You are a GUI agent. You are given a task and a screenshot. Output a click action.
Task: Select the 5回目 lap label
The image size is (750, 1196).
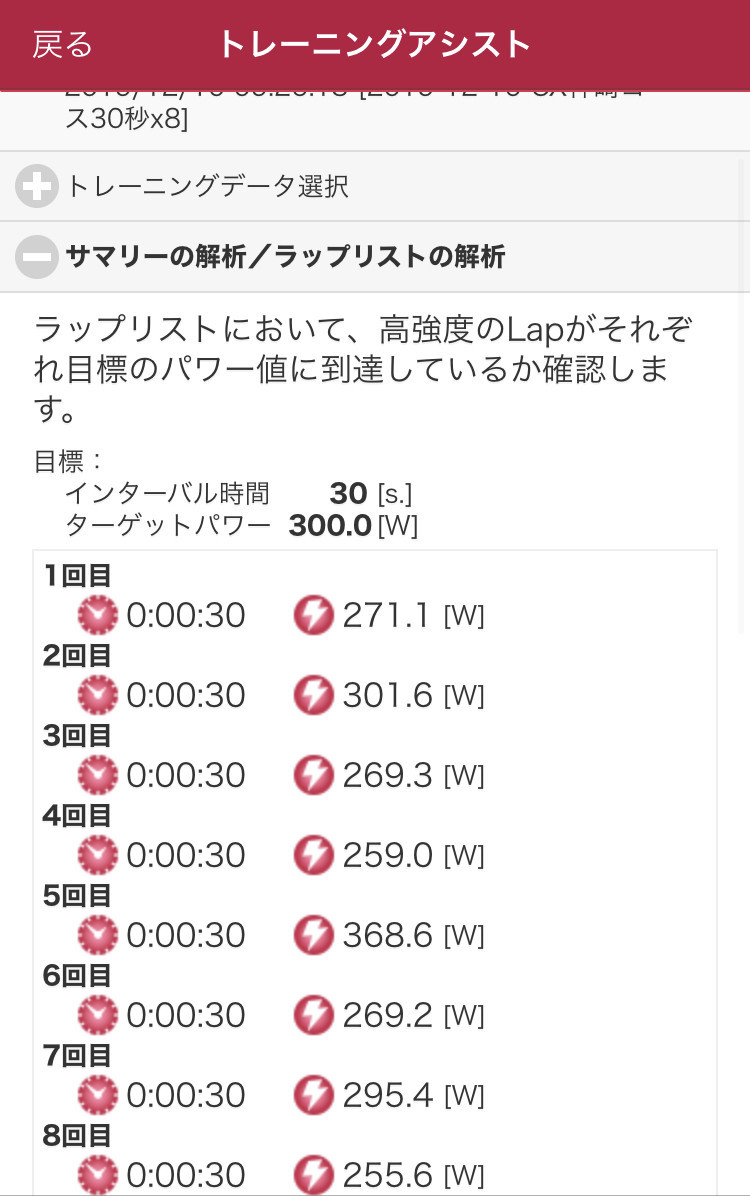click(x=77, y=895)
